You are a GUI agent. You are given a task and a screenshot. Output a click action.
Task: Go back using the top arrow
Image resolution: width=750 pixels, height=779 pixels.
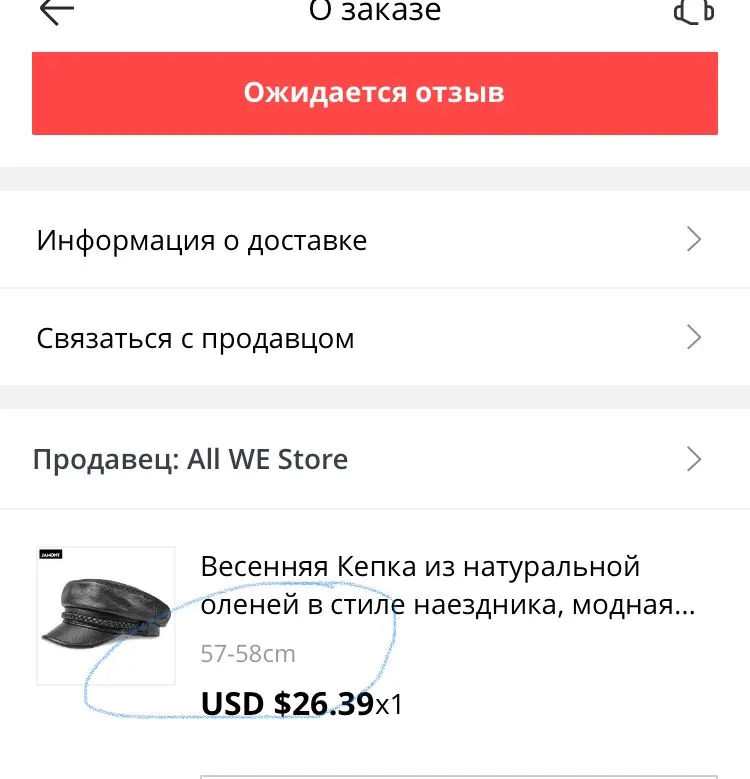click(56, 10)
